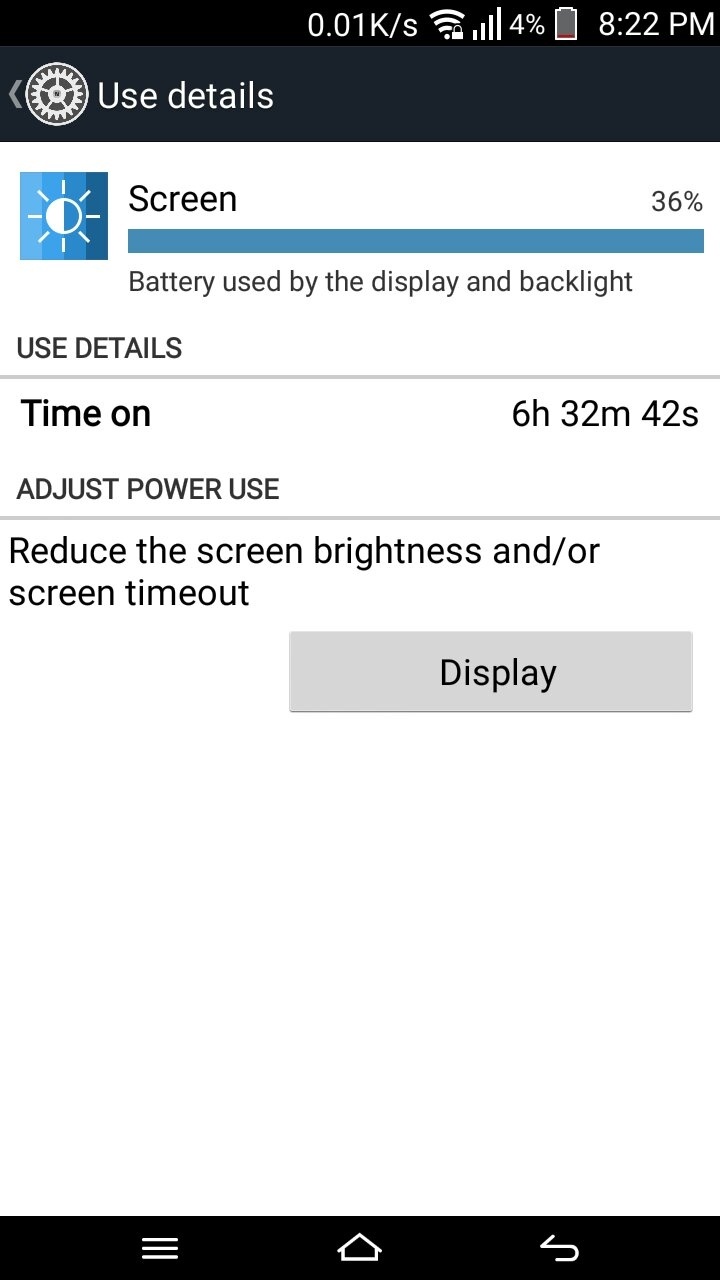Go back using the Use details header
Screen dimensions: 720x1280
point(142,95)
